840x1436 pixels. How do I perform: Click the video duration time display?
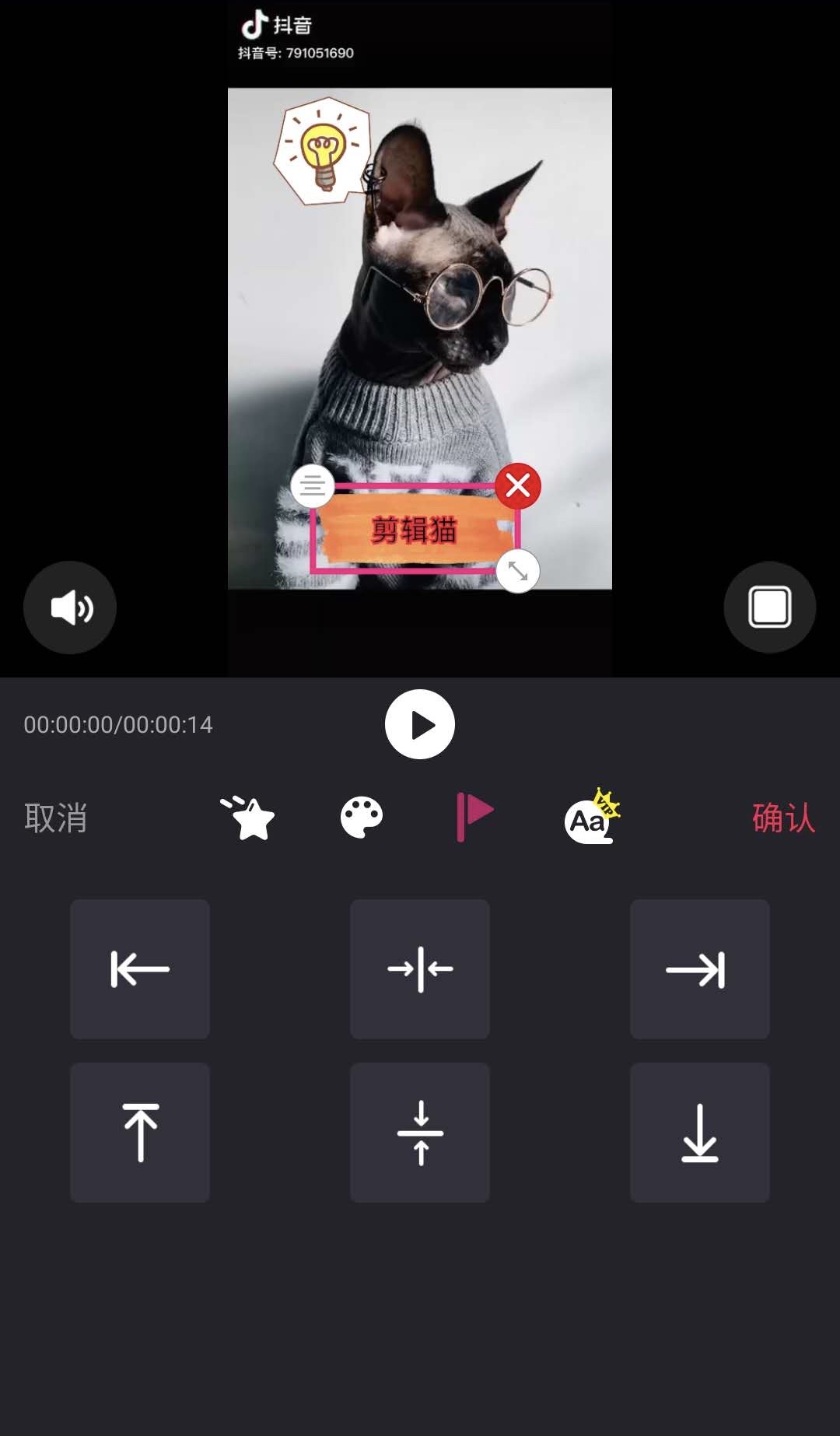point(117,724)
